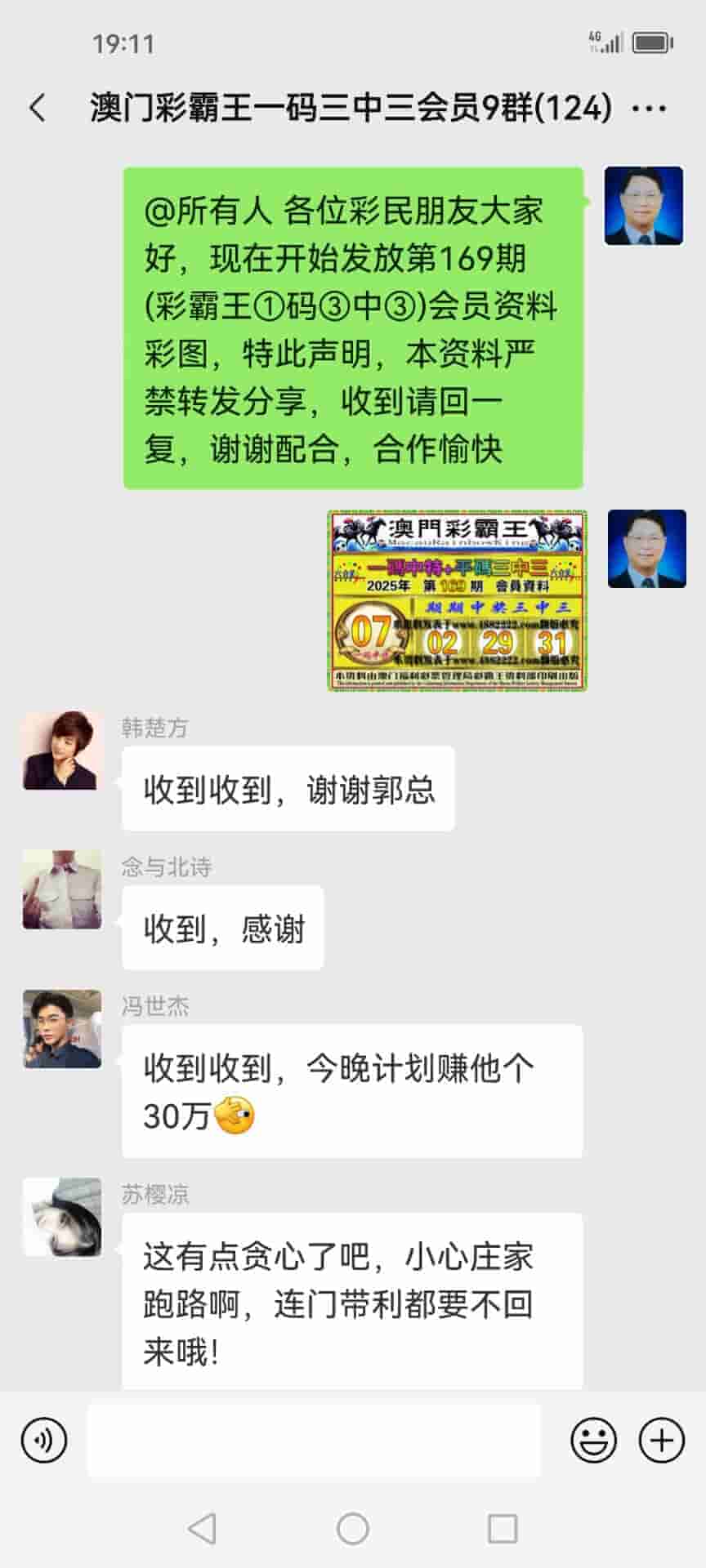The width and height of the screenshot is (706, 1568).
Task: Switch to voice message input
Action: click(x=44, y=1441)
